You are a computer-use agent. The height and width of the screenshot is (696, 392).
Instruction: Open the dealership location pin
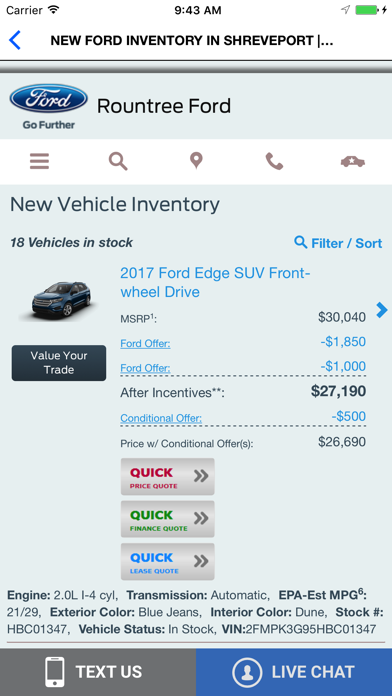click(x=196, y=161)
